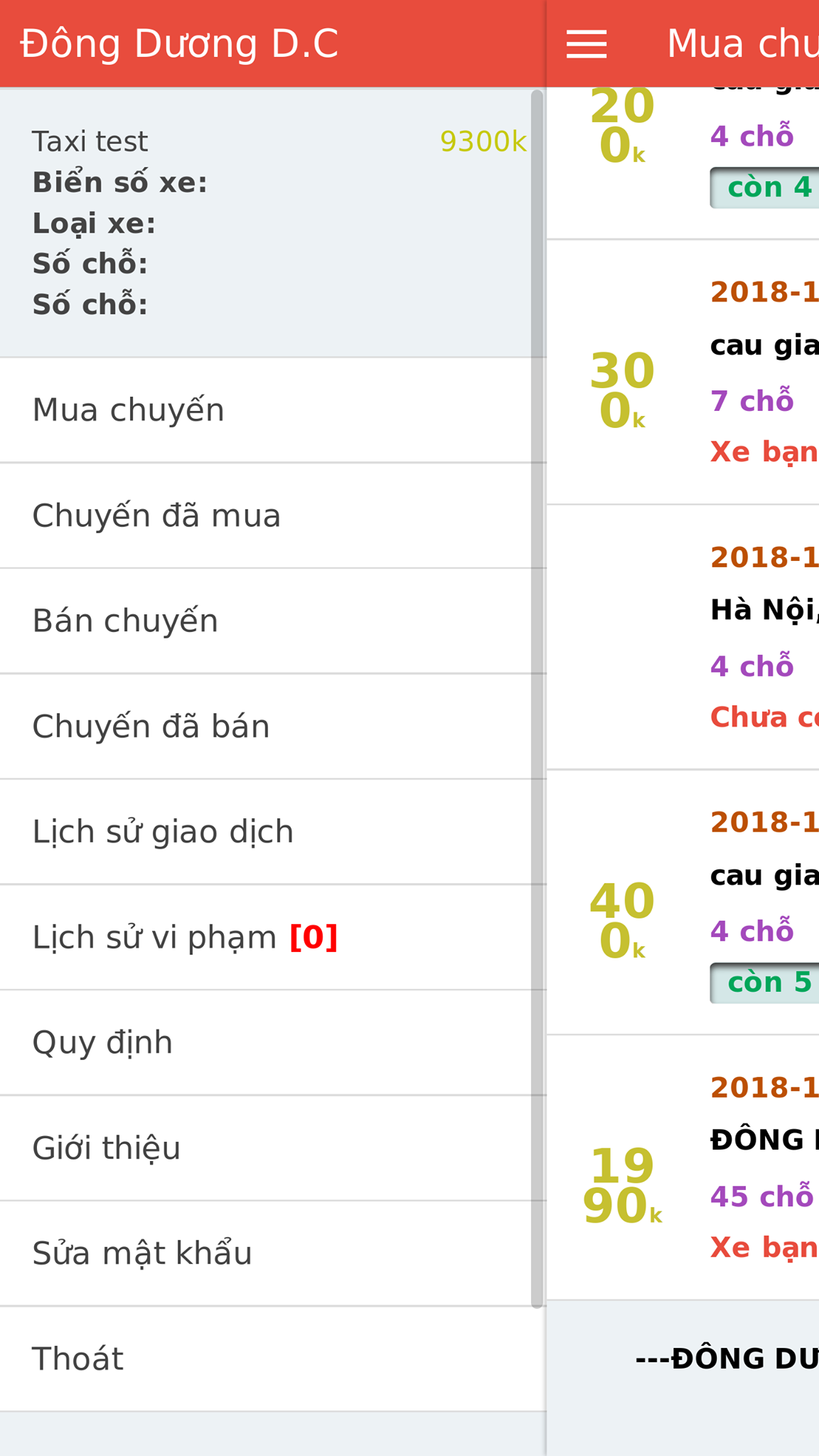Viewport: 819px width, 1456px height.
Task: Open Giới thiệu section
Action: (x=273, y=1148)
